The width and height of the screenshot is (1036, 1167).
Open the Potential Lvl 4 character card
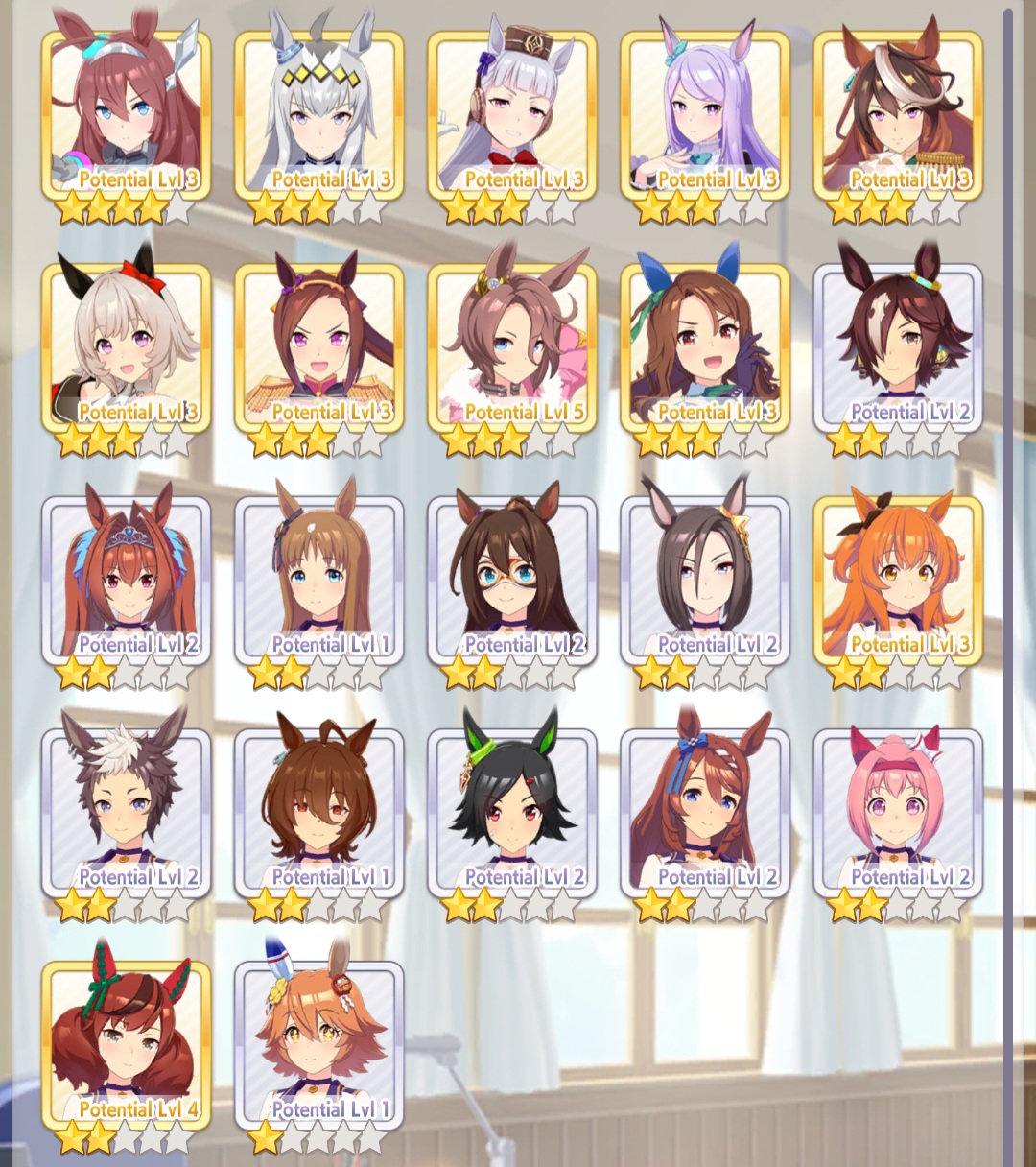point(127,1045)
